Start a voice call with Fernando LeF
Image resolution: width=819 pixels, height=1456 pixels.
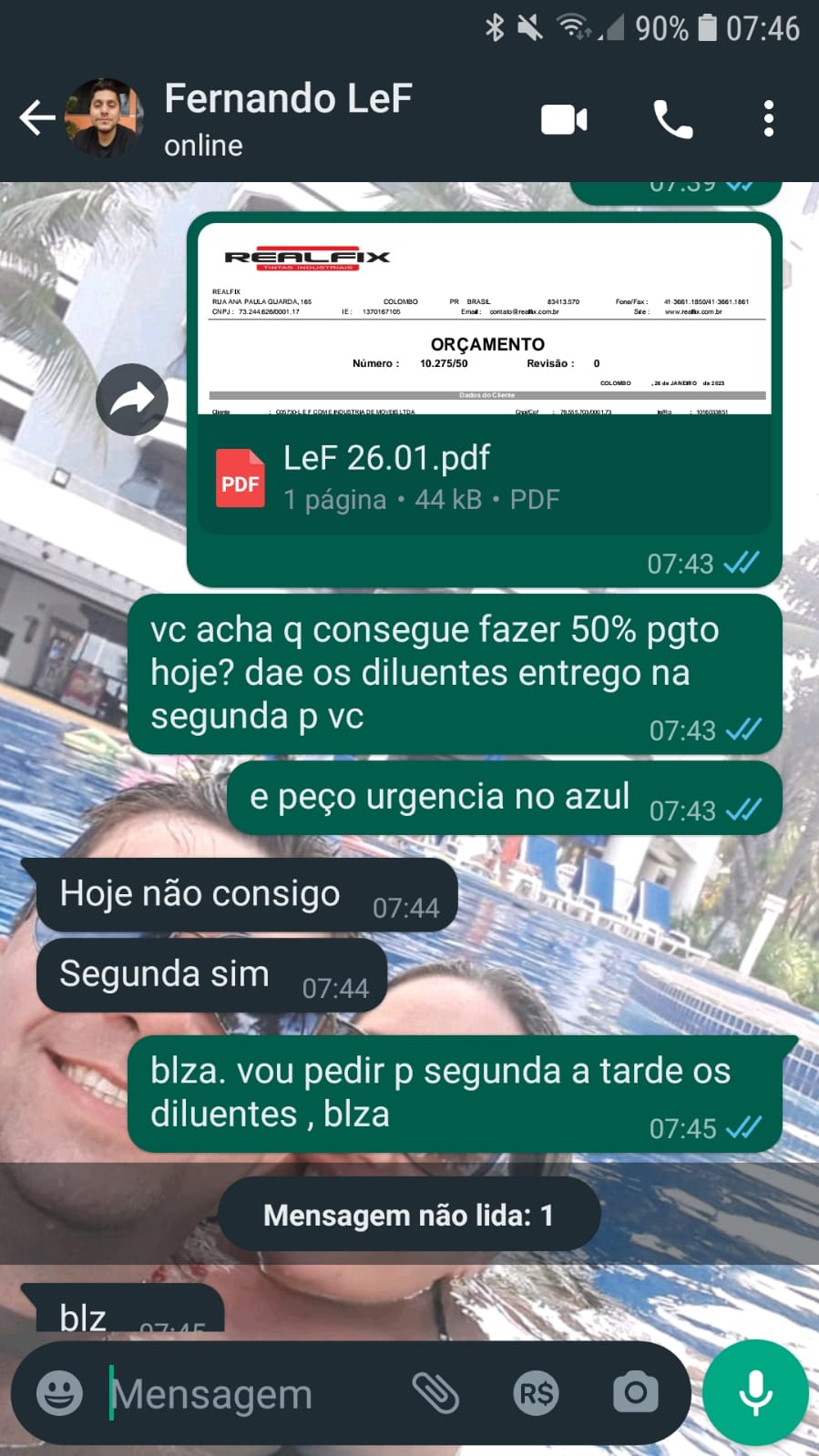coord(672,119)
